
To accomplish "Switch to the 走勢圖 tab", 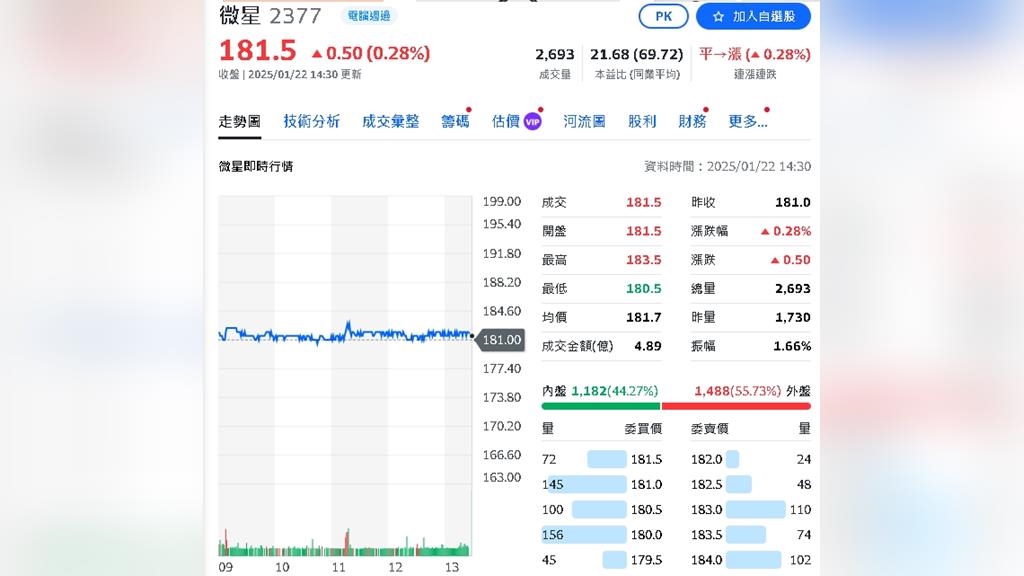I will (x=240, y=121).
